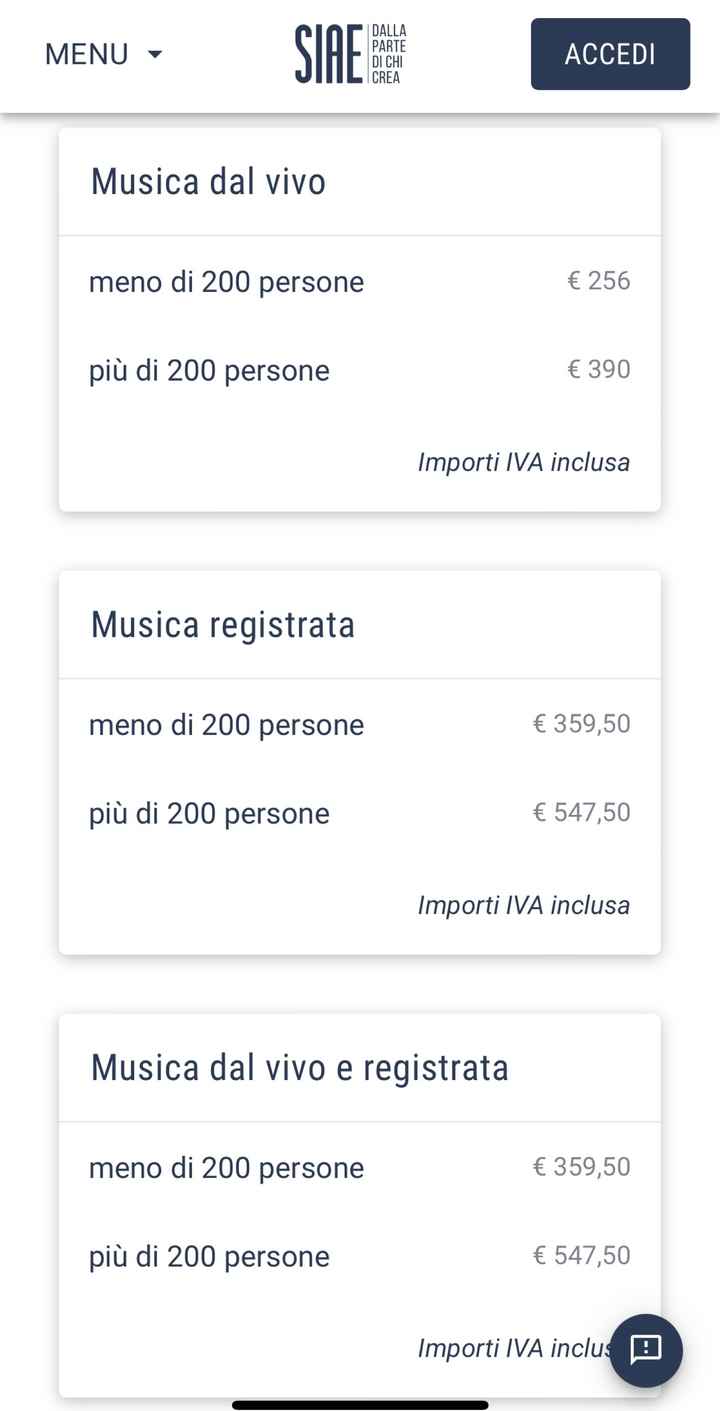Open the chat feedback floating button
The height and width of the screenshot is (1411, 720).
tap(646, 1349)
